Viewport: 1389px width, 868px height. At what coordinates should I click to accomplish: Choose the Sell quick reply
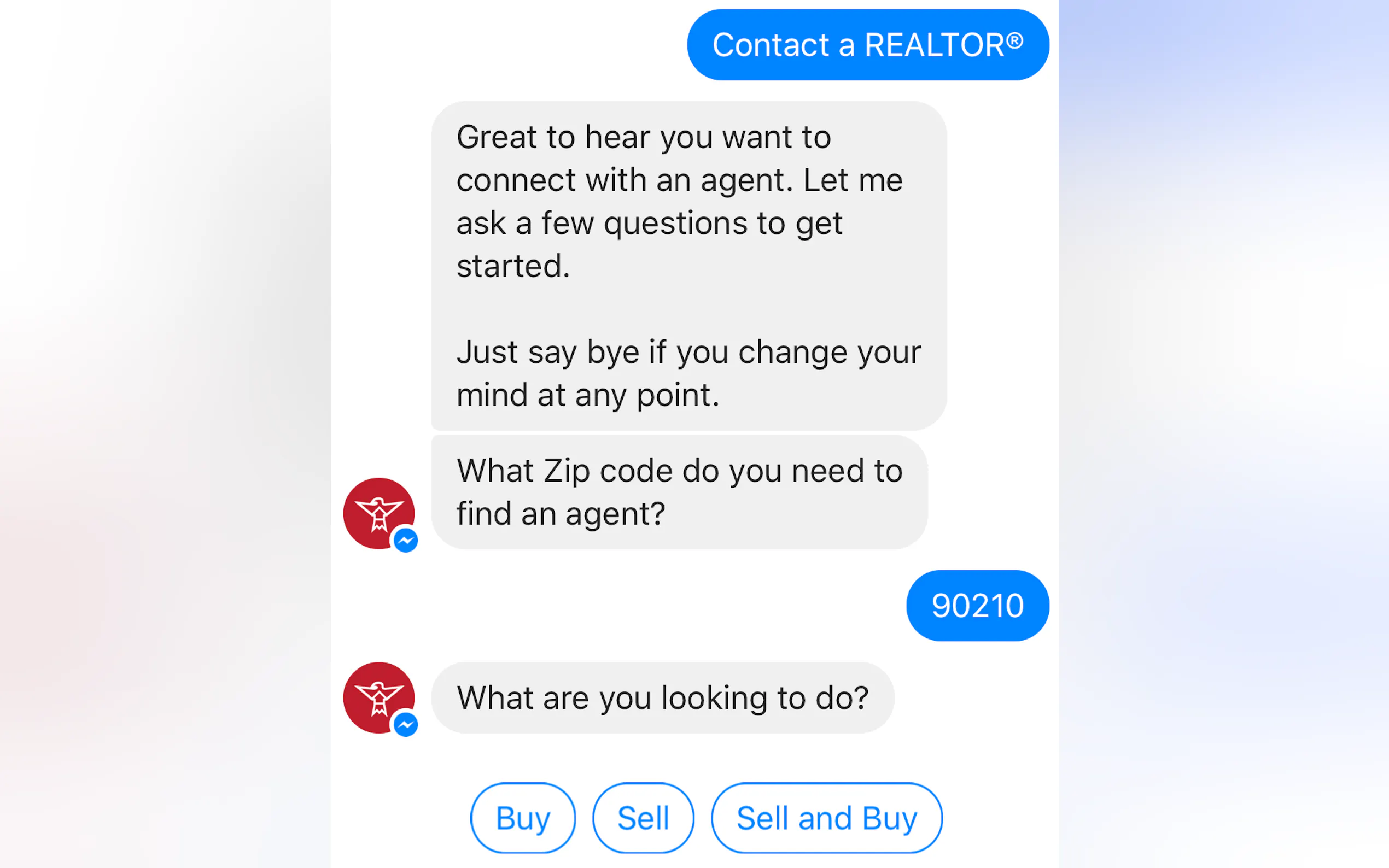tap(643, 818)
